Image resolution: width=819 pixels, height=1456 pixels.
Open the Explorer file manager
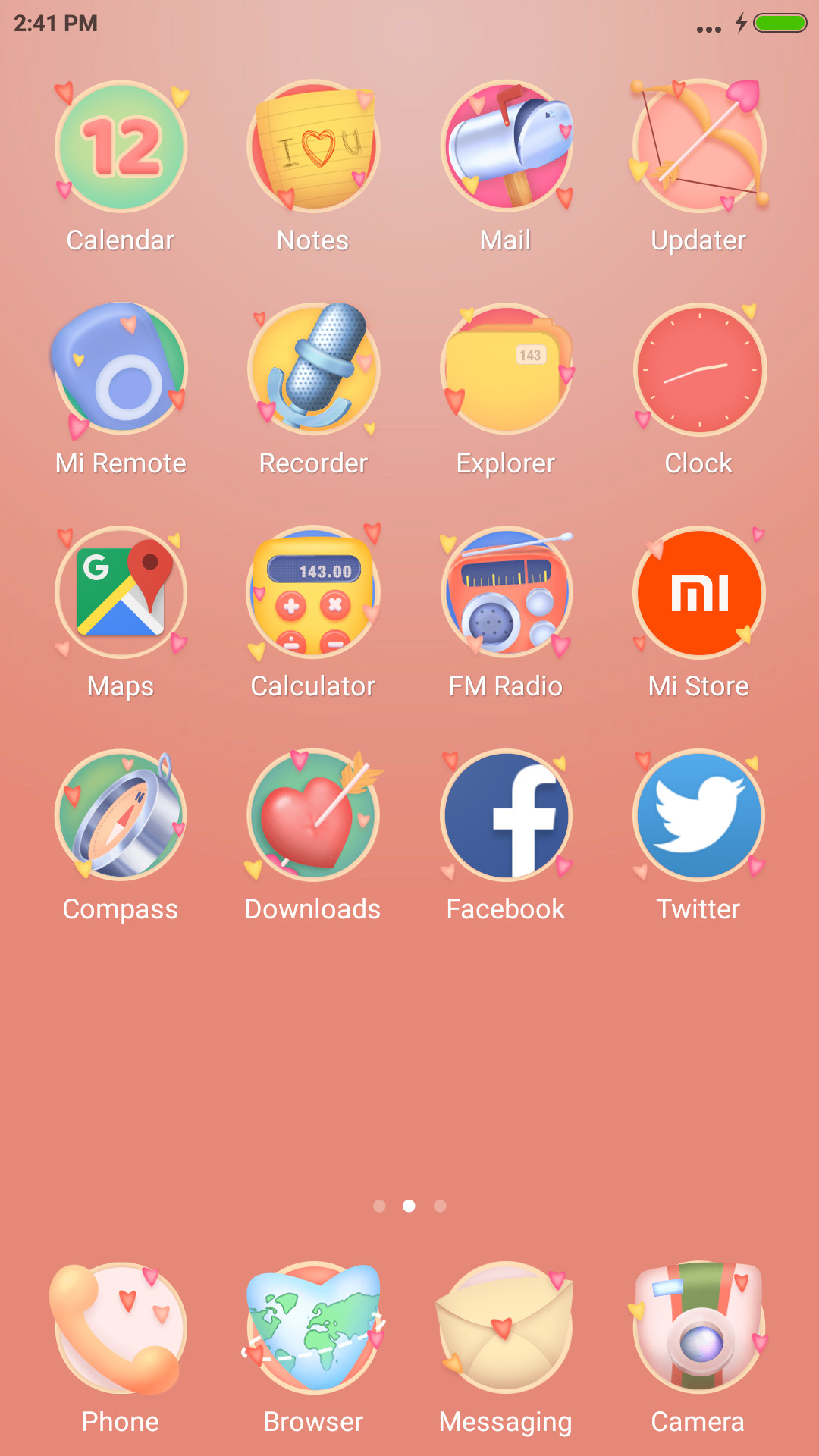coord(506,369)
